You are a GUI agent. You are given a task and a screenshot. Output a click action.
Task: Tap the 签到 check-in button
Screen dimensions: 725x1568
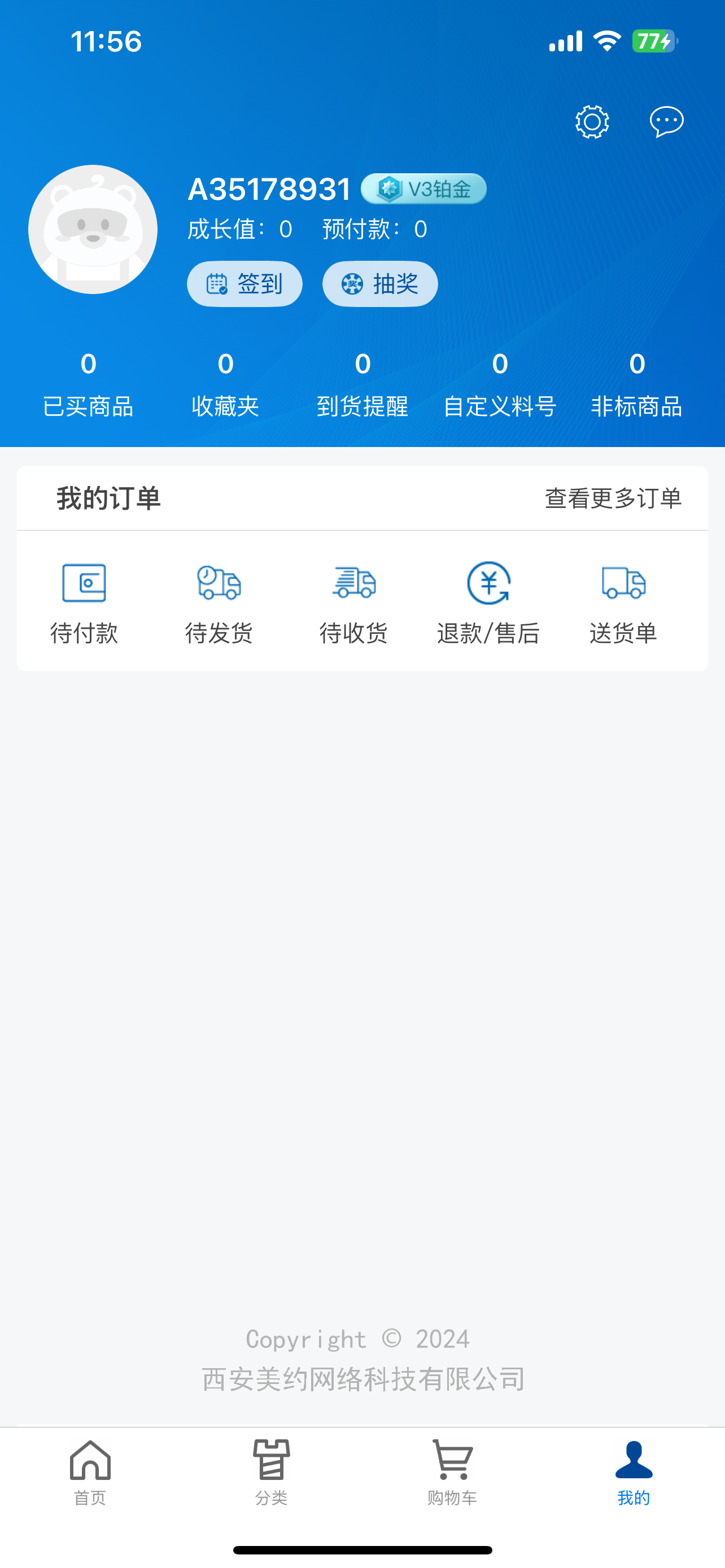coord(244,284)
